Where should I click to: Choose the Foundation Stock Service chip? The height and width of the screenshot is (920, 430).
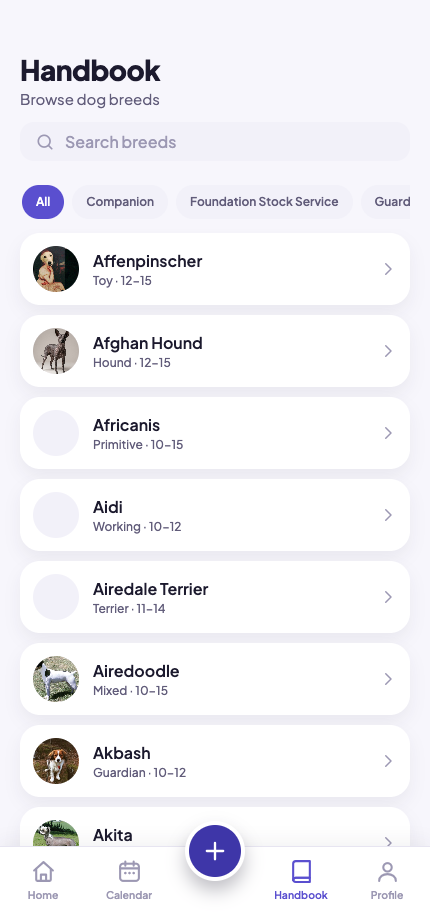[264, 202]
